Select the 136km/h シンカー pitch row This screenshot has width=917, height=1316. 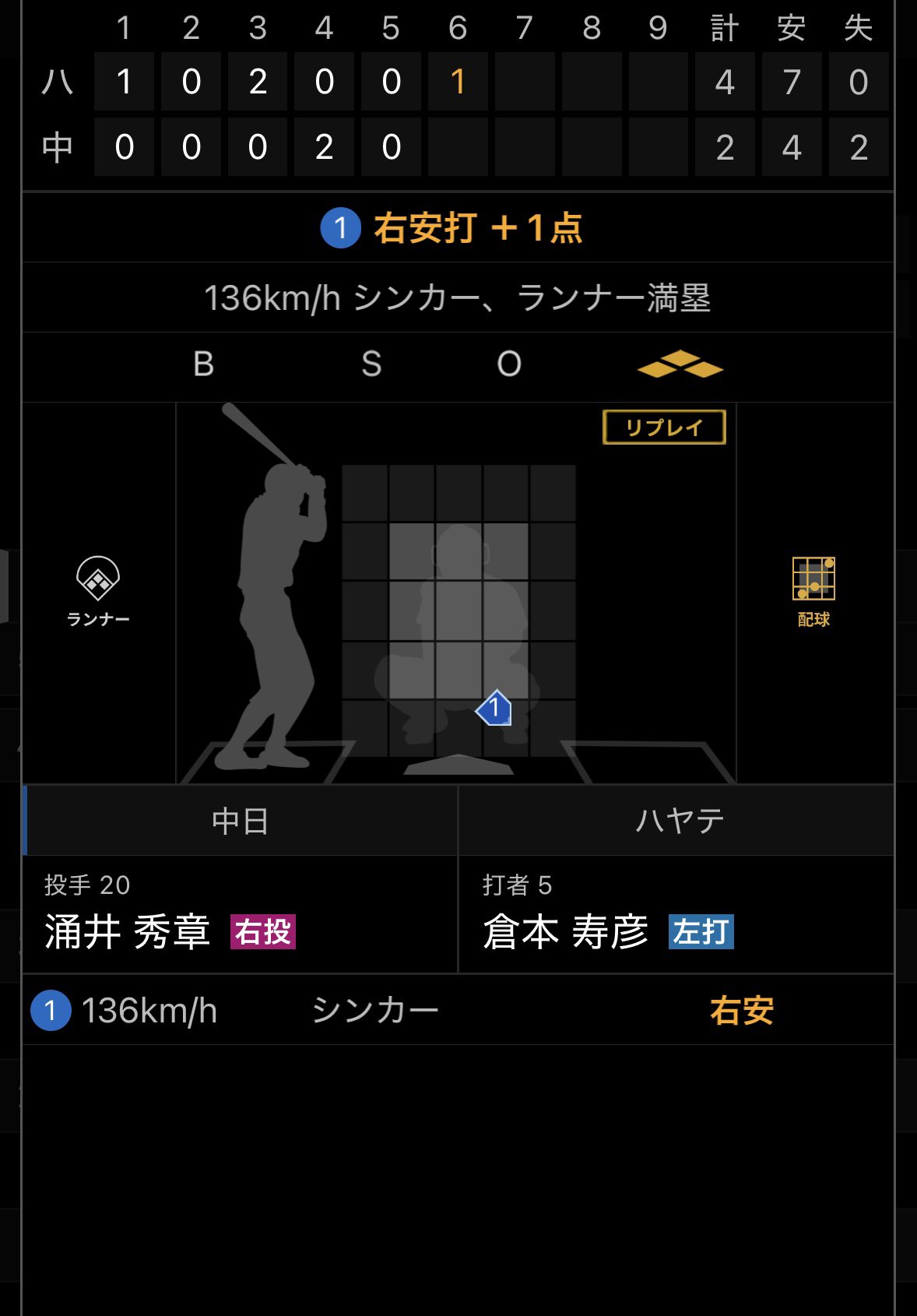458,1010
